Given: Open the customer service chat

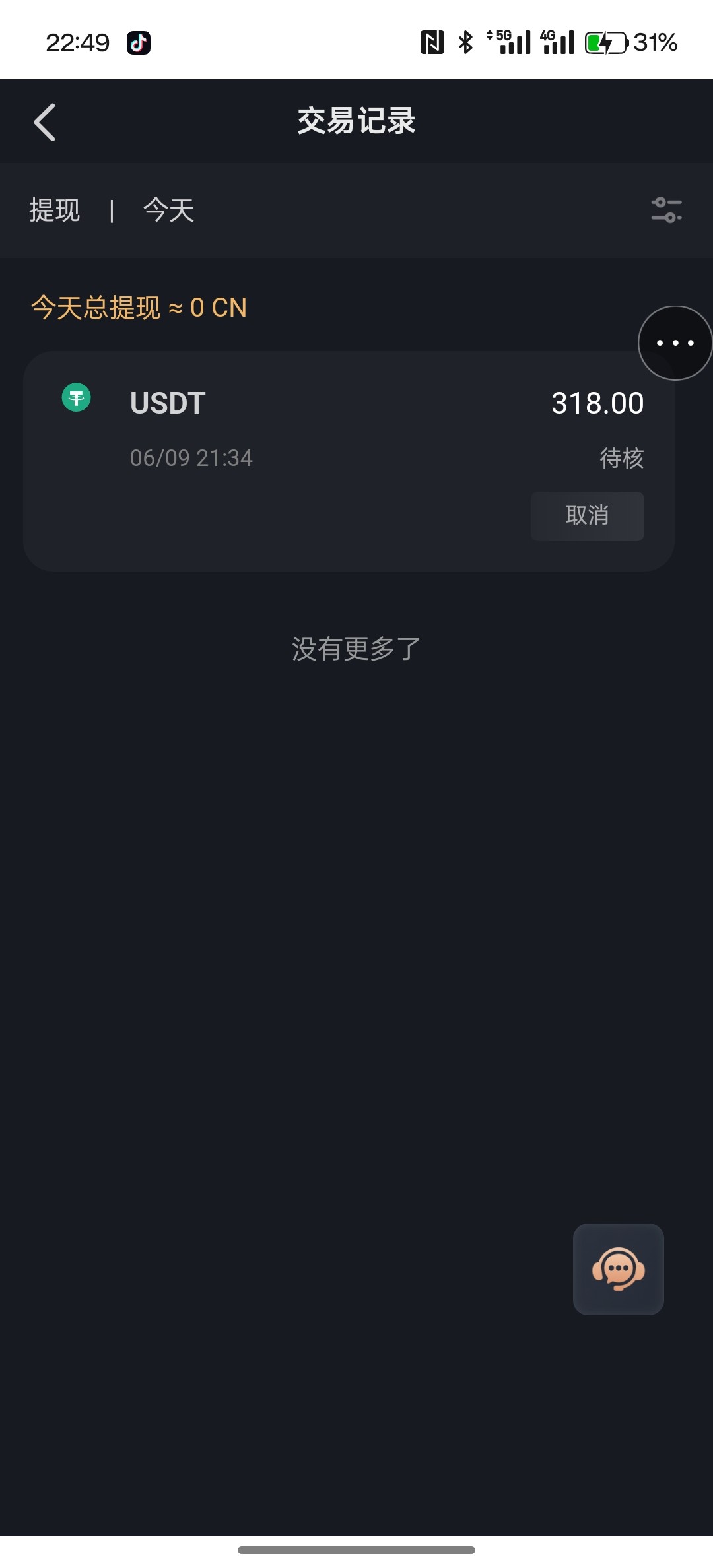Looking at the screenshot, I should click(x=618, y=1268).
